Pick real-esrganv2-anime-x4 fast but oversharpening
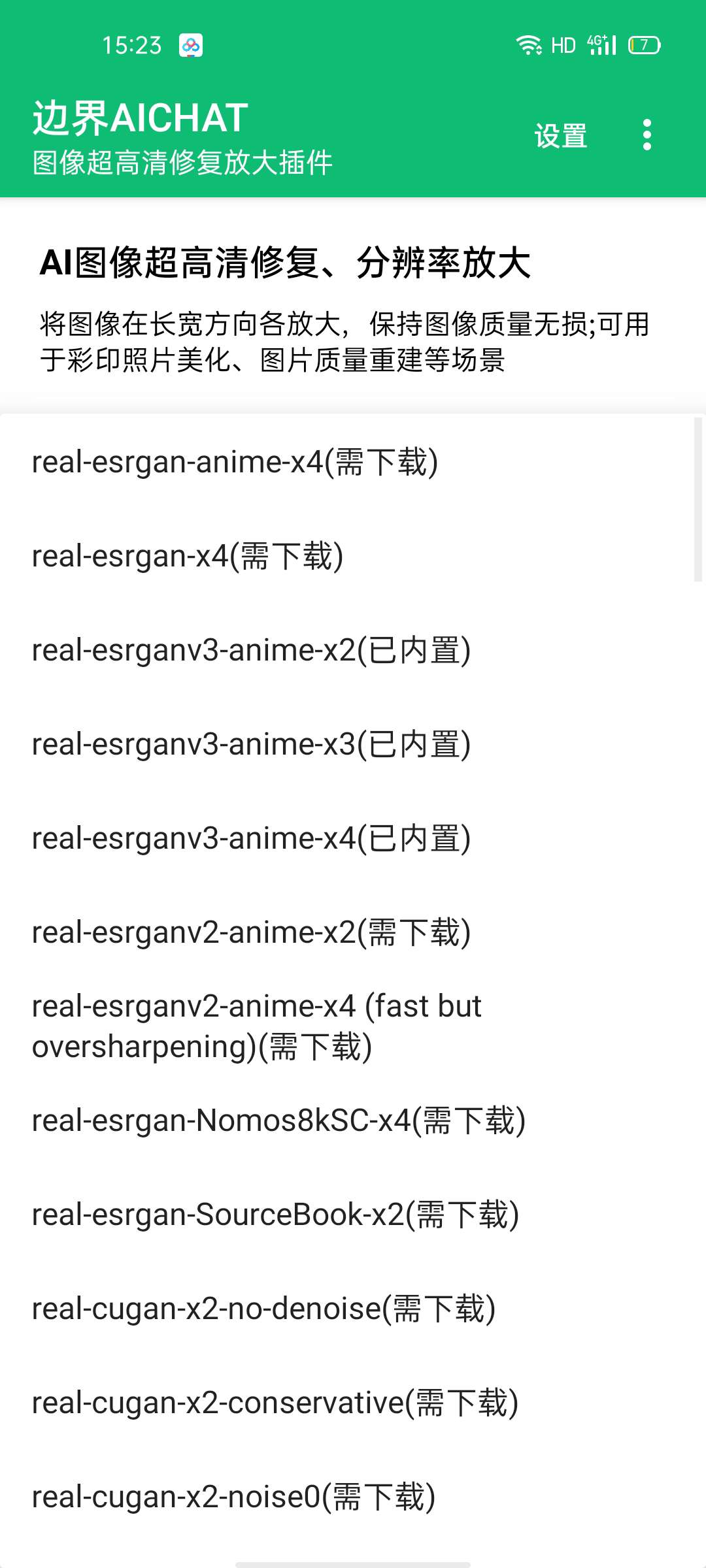 click(257, 1026)
